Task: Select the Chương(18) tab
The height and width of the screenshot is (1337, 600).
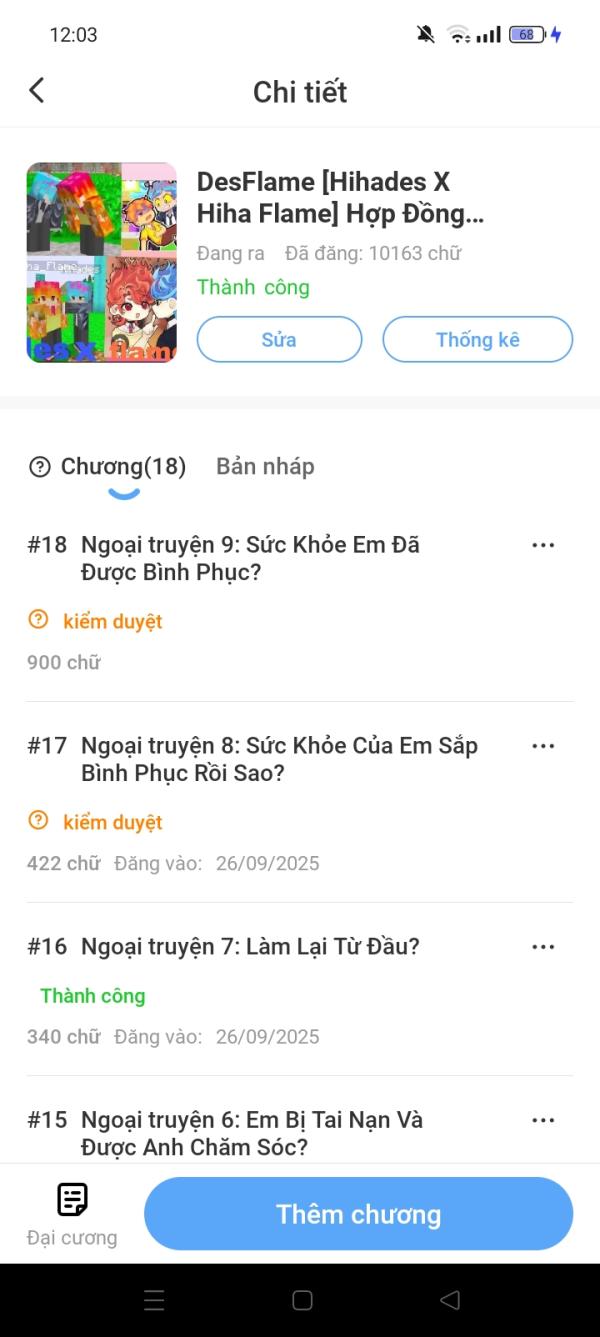Action: pyautogui.click(x=122, y=466)
